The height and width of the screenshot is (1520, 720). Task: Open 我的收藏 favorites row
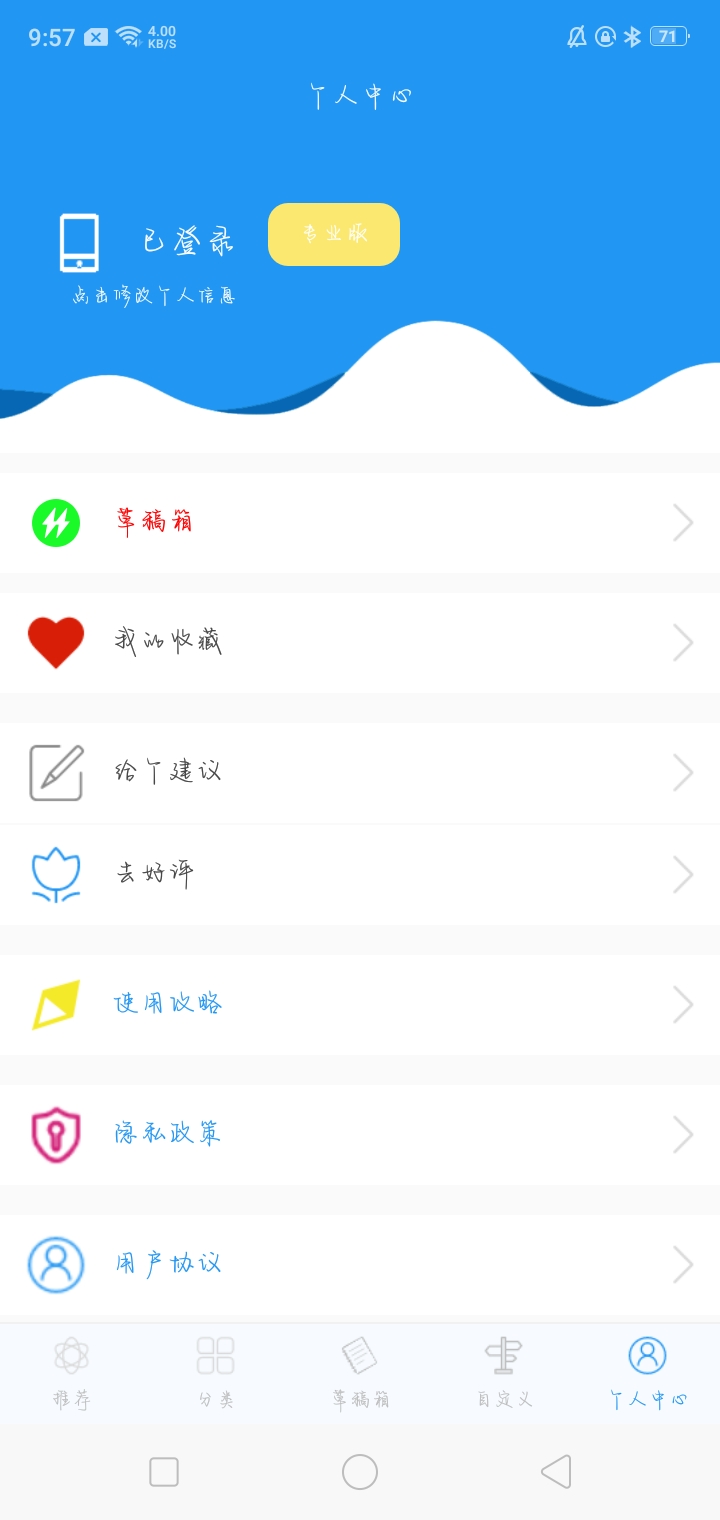(360, 643)
